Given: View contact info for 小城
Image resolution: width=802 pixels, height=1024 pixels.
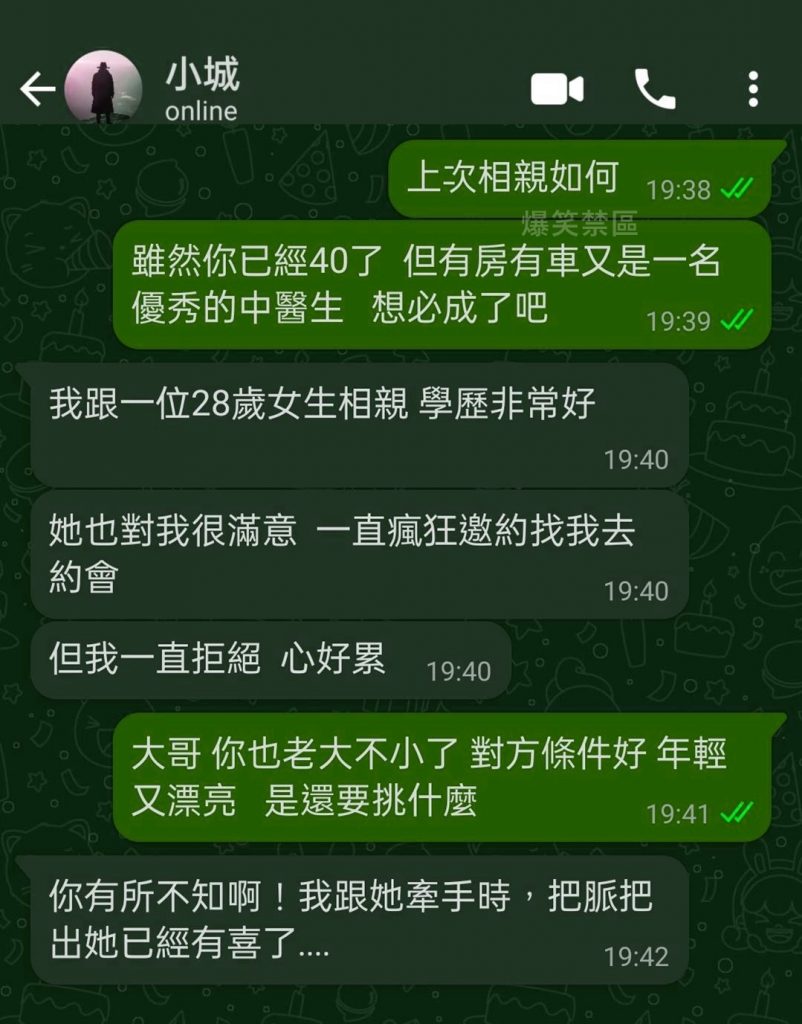Looking at the screenshot, I should click(203, 90).
